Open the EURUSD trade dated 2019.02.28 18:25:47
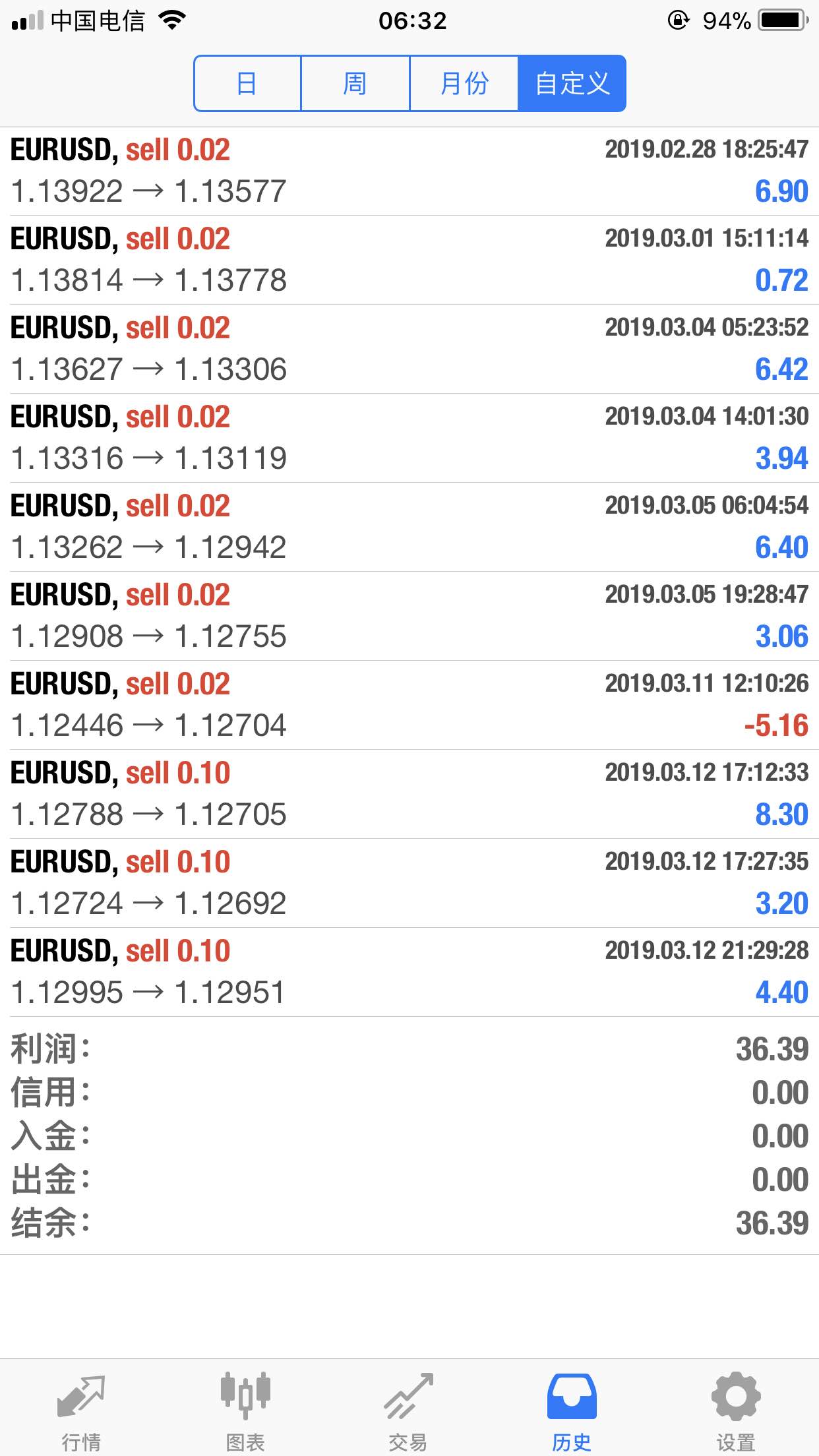This screenshot has height=1456, width=819. tap(409, 171)
